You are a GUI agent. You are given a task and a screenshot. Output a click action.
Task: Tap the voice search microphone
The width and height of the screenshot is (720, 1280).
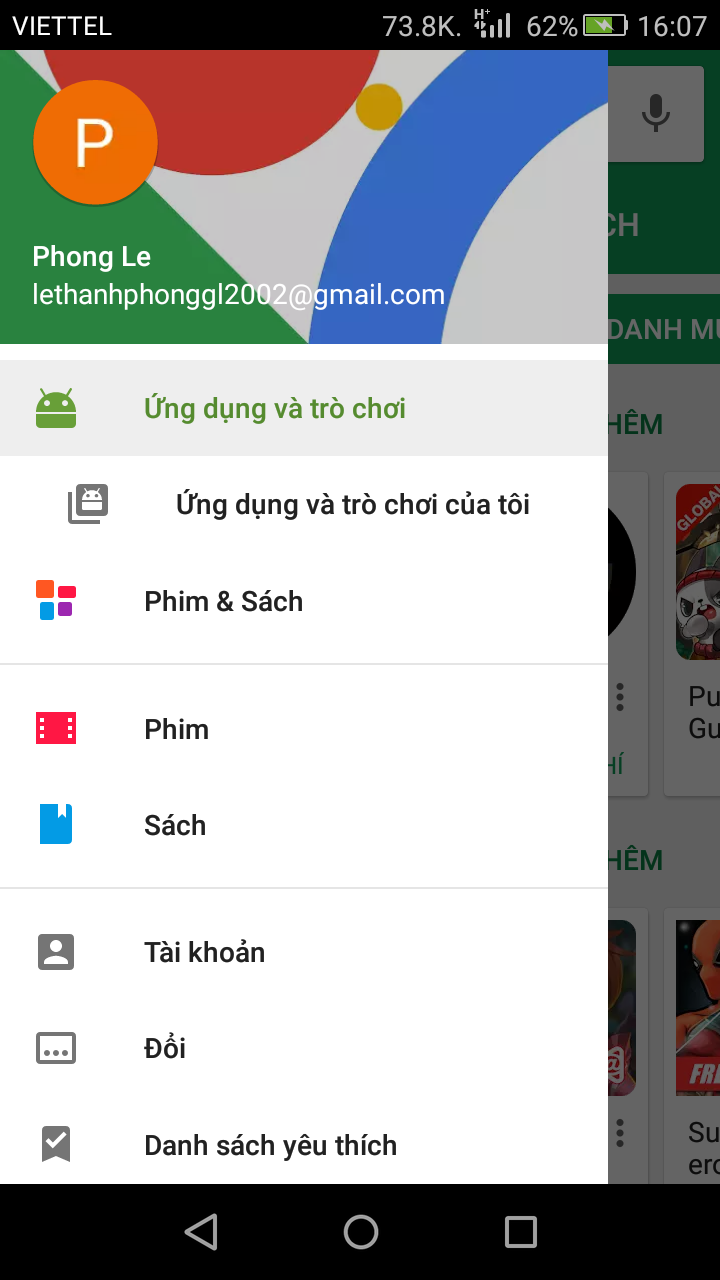[656, 114]
